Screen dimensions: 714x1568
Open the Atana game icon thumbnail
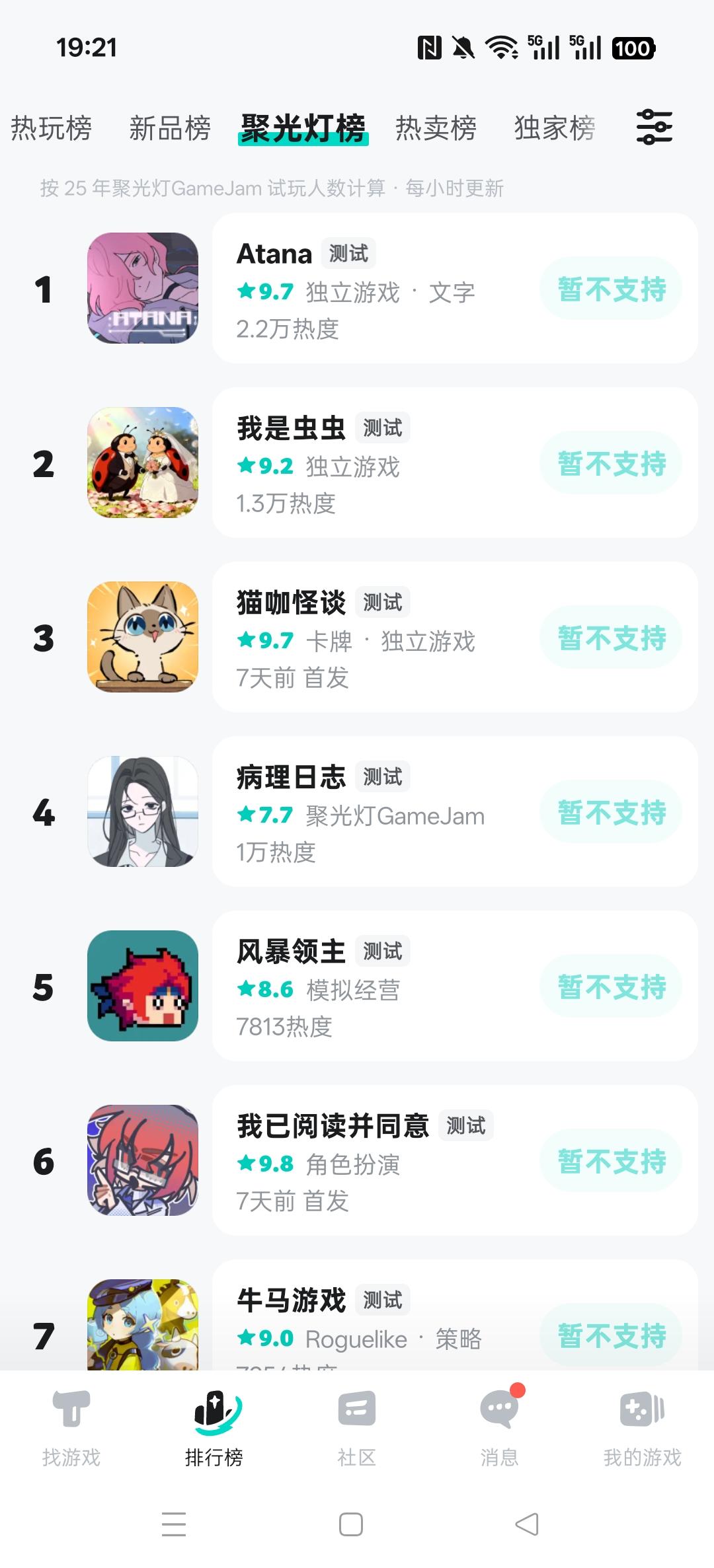coord(143,287)
